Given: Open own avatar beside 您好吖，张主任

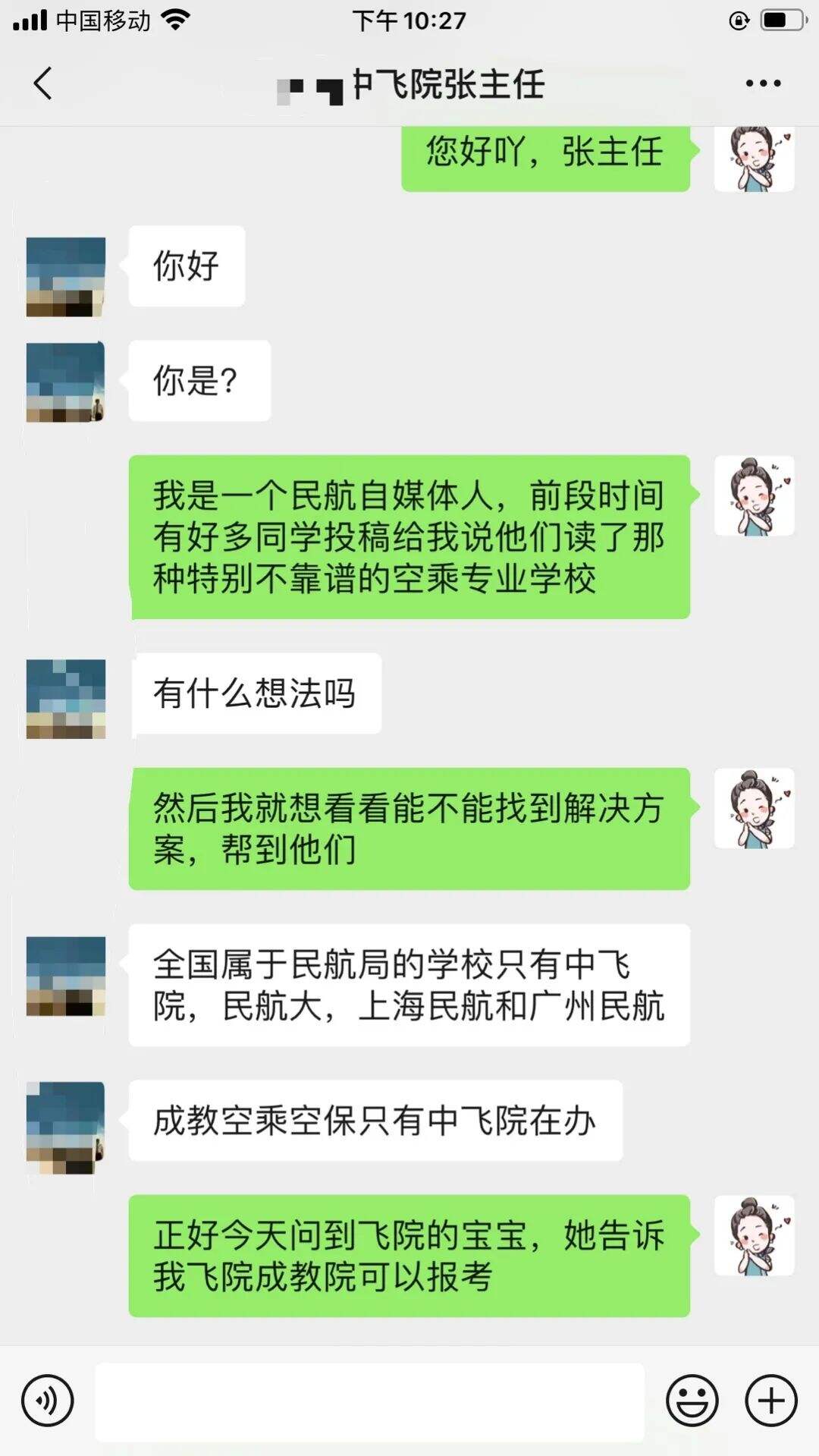Looking at the screenshot, I should coord(754,158).
